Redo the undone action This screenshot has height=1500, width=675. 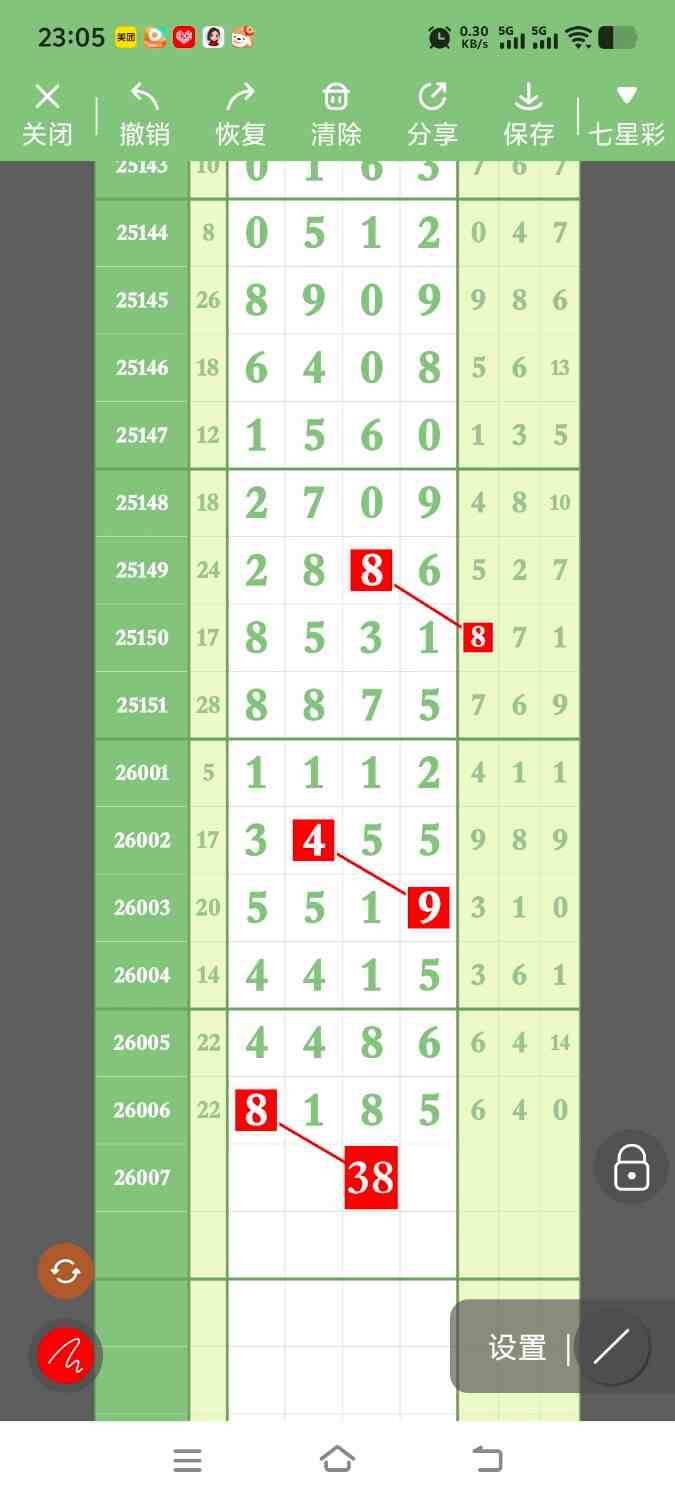[x=240, y=114]
